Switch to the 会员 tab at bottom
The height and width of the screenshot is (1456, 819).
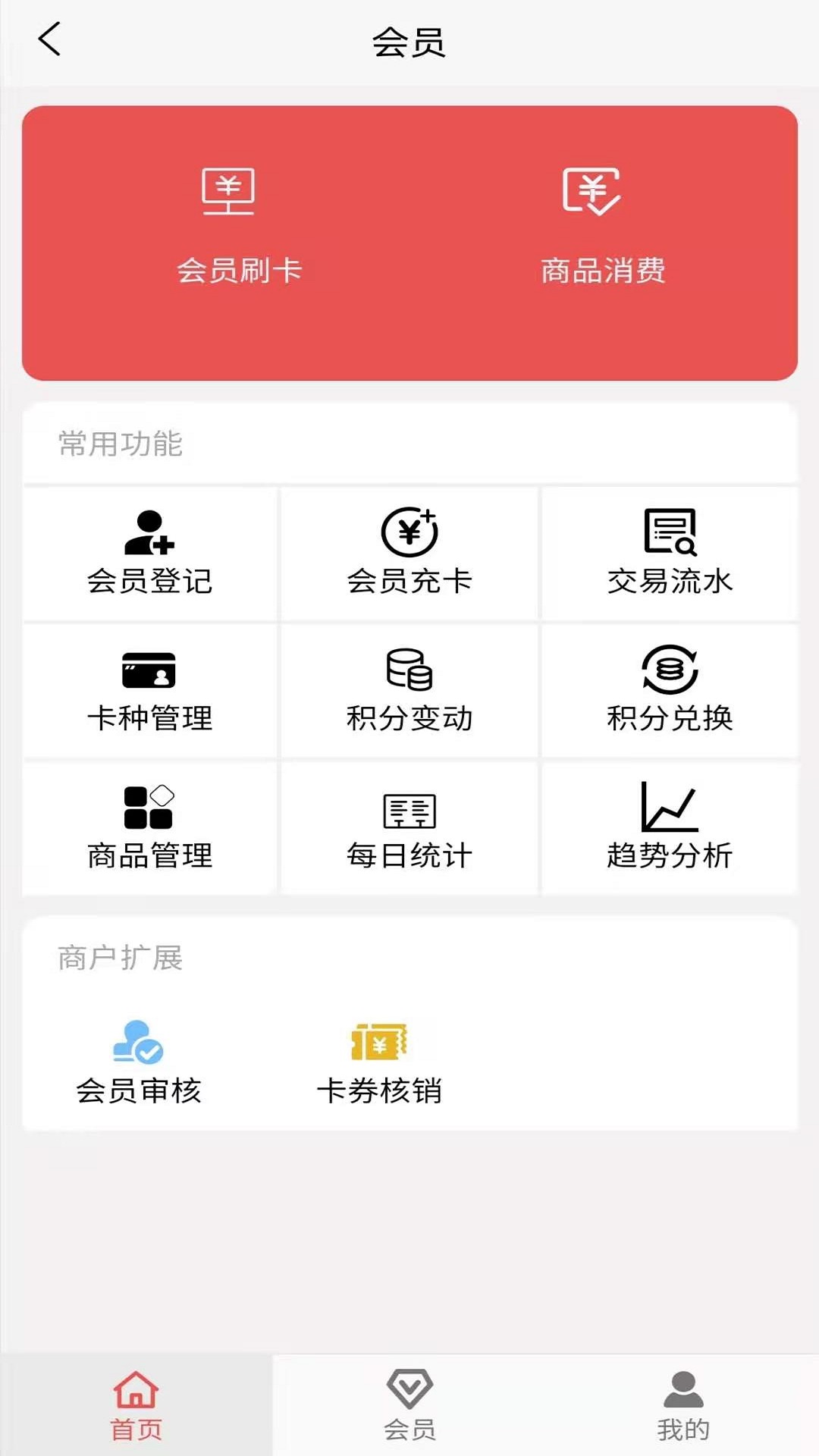(x=409, y=1403)
